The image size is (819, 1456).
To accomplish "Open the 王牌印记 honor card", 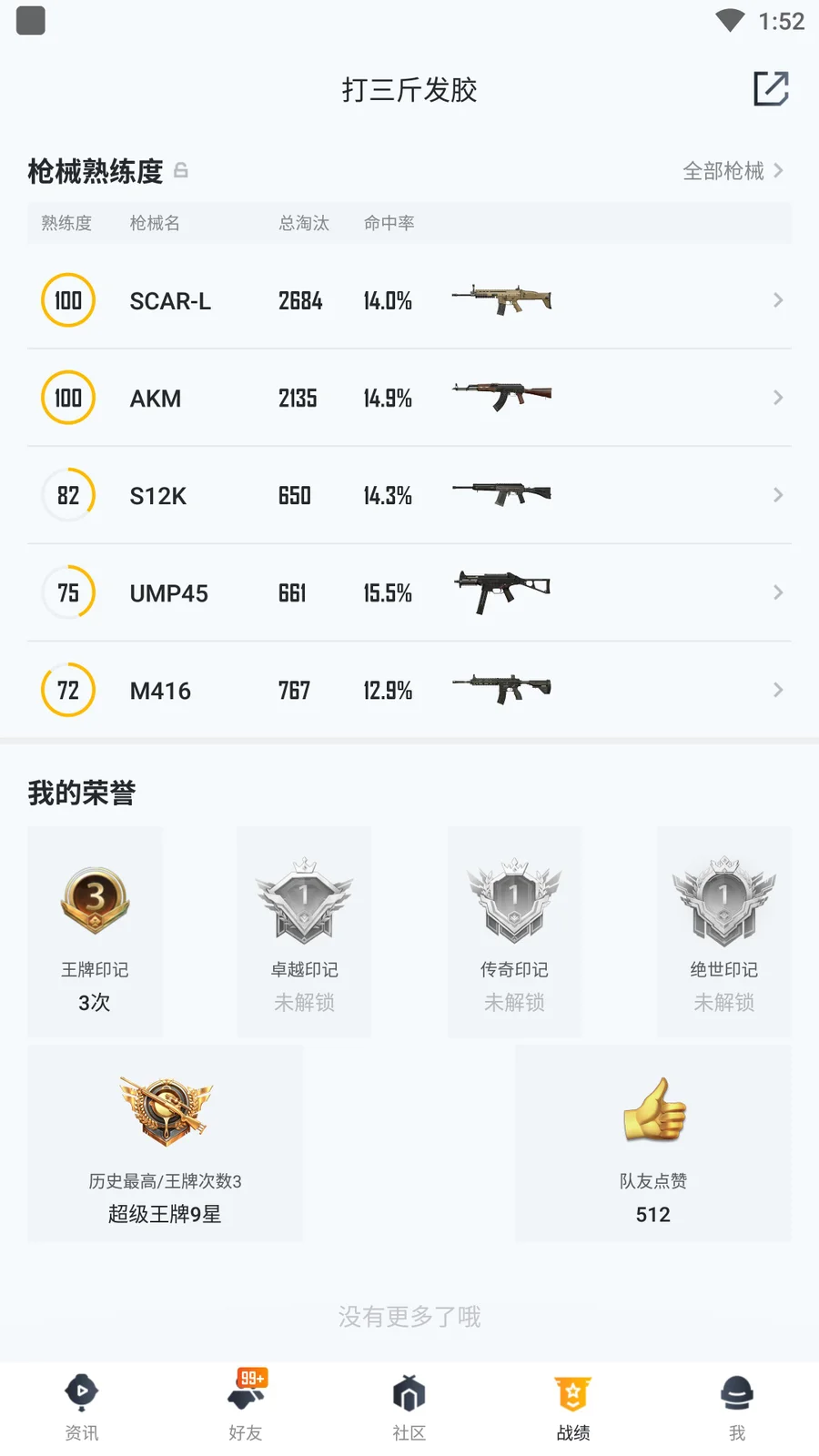I will pyautogui.click(x=95, y=932).
